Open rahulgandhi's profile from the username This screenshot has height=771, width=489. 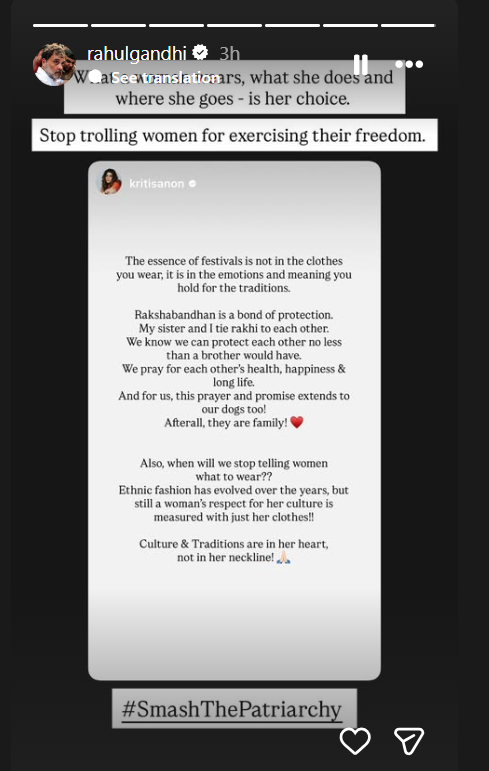click(x=137, y=53)
